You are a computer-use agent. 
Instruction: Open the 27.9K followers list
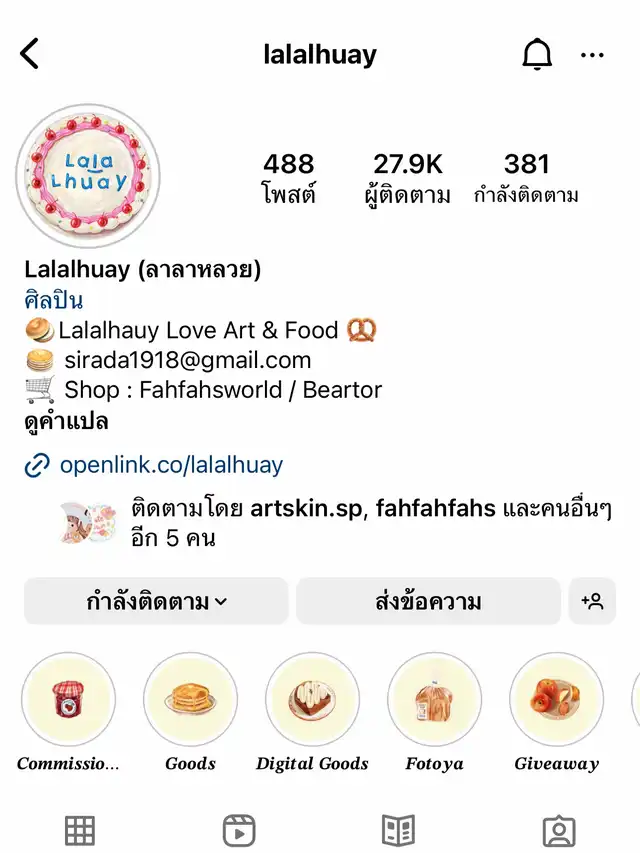411,178
